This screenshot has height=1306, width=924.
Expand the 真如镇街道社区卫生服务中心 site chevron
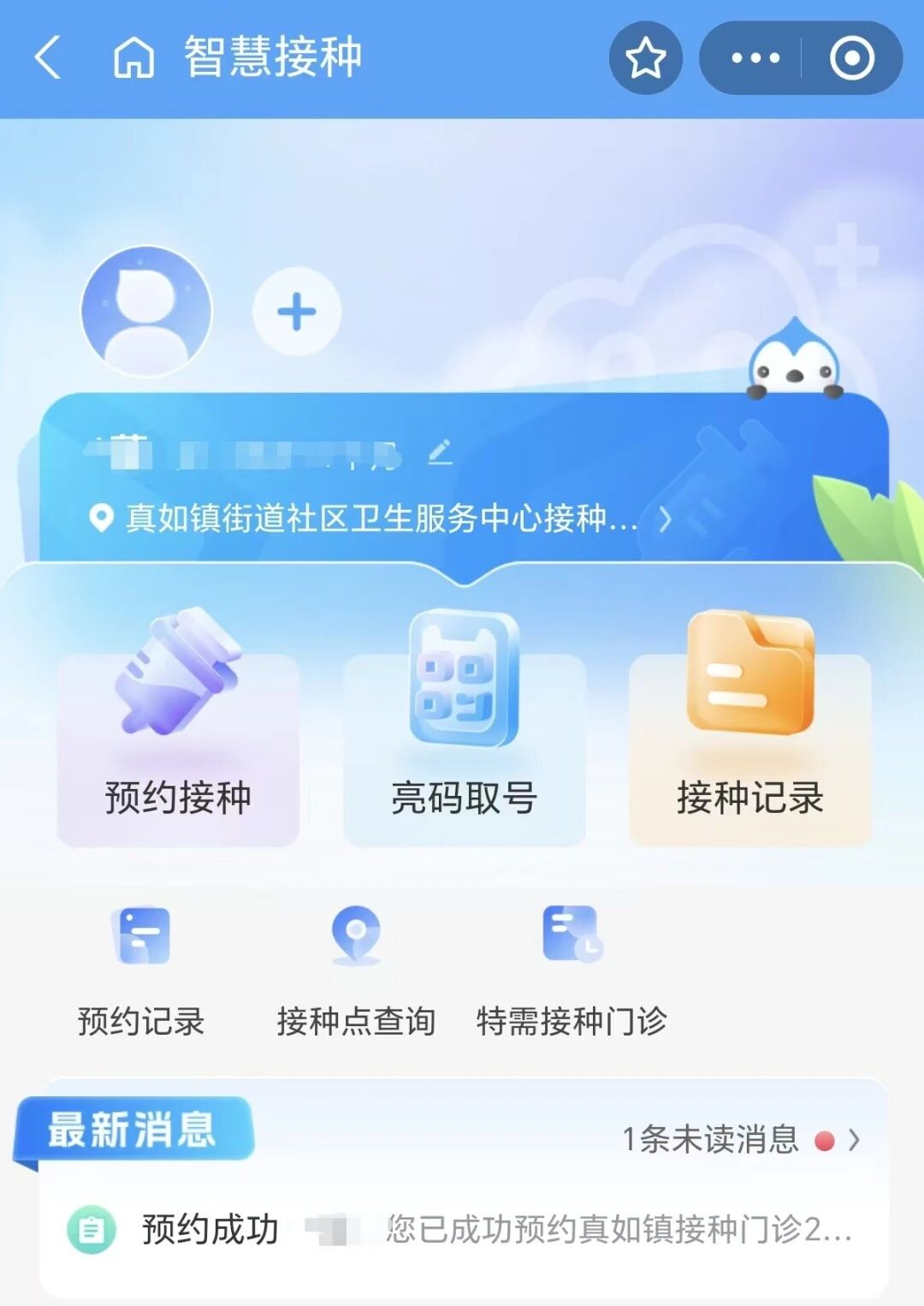[668, 517]
